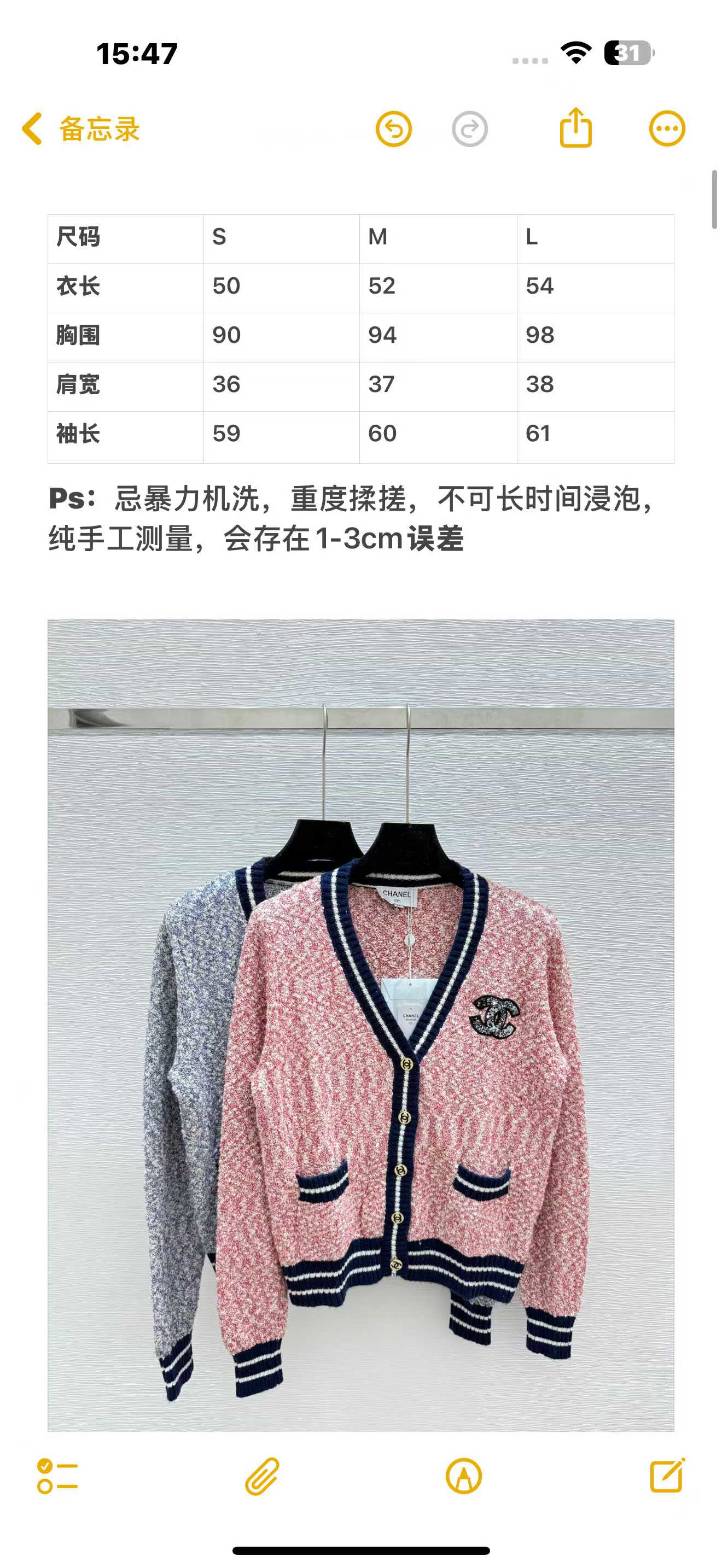Open the markup pen tool
This screenshot has width=722, height=1568.
[464, 1476]
